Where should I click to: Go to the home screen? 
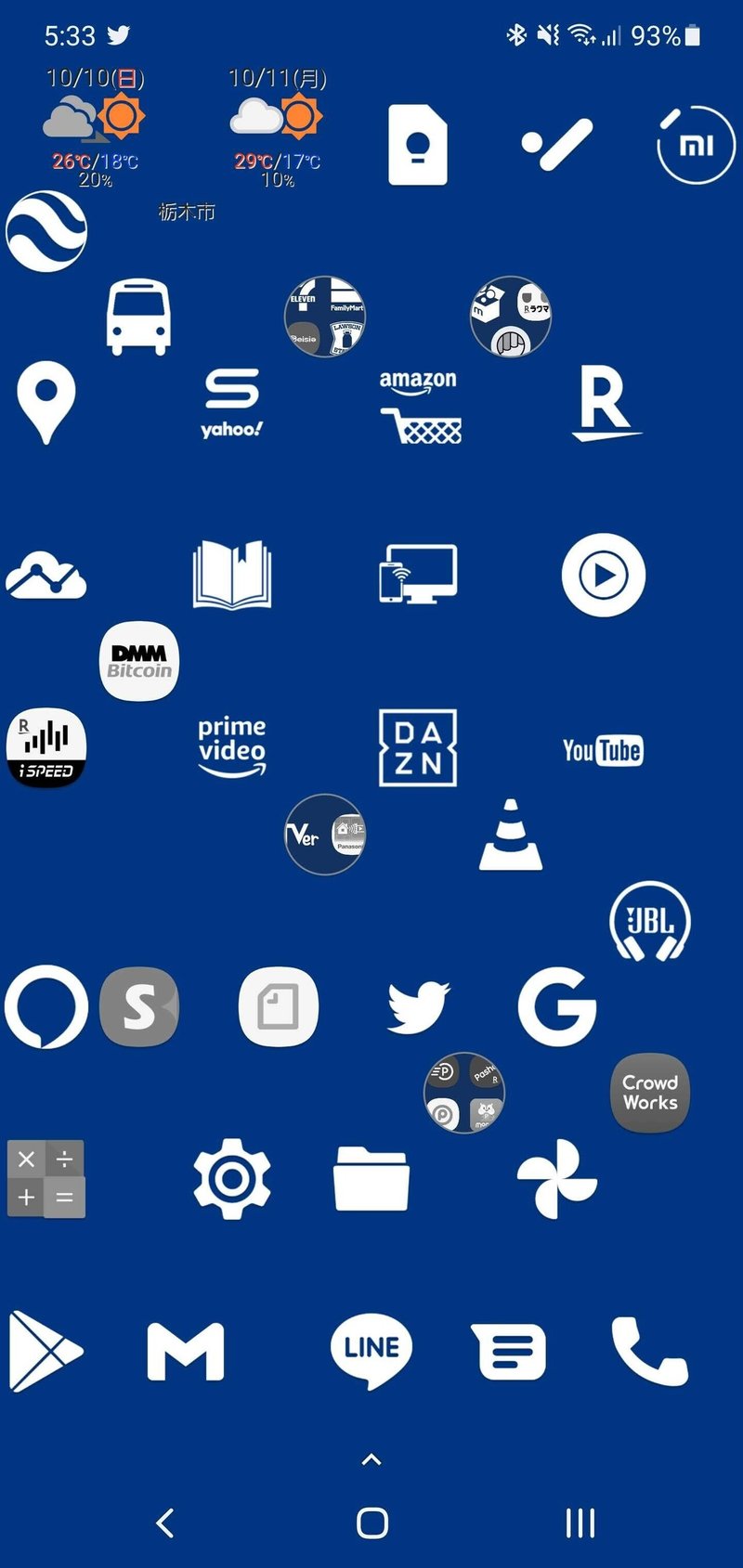point(372,1523)
